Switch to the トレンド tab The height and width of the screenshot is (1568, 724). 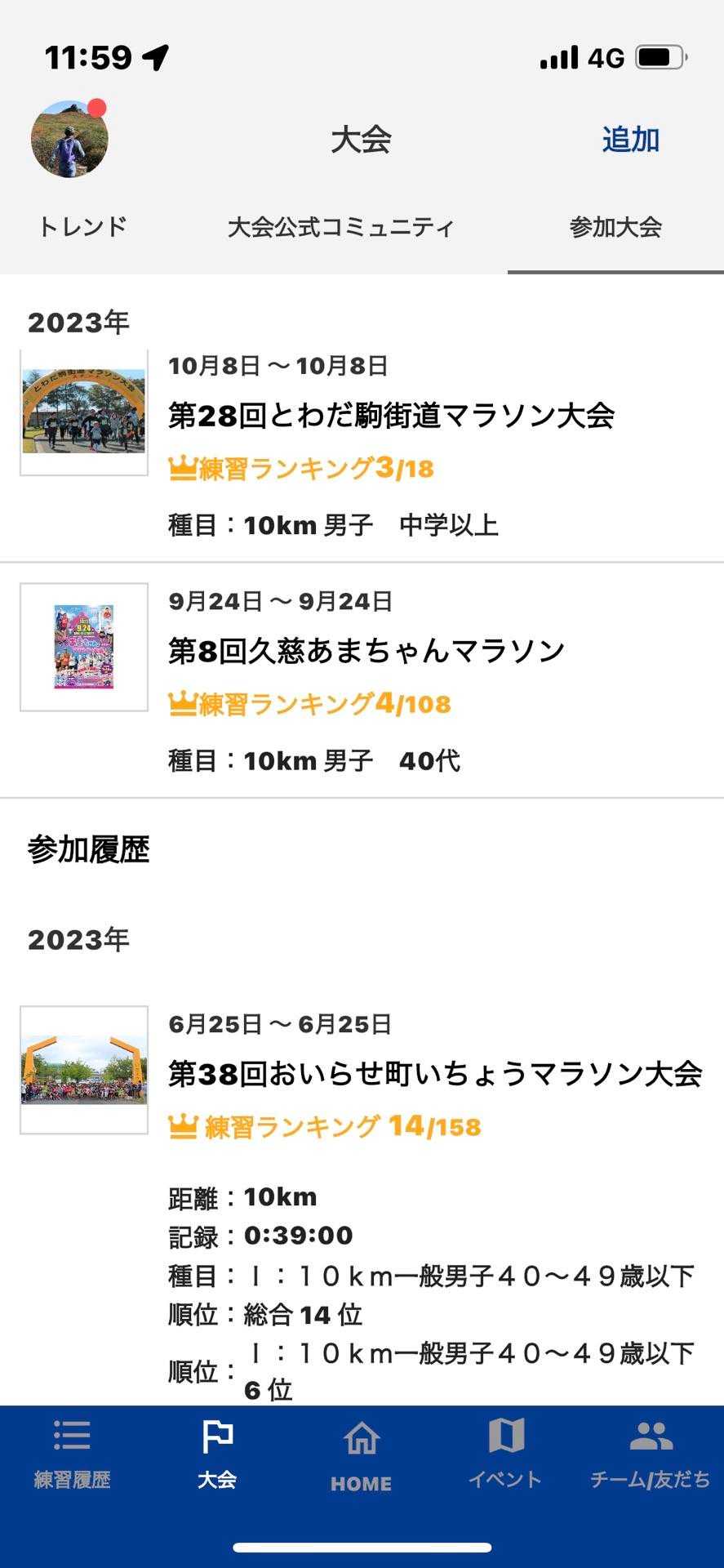click(82, 226)
